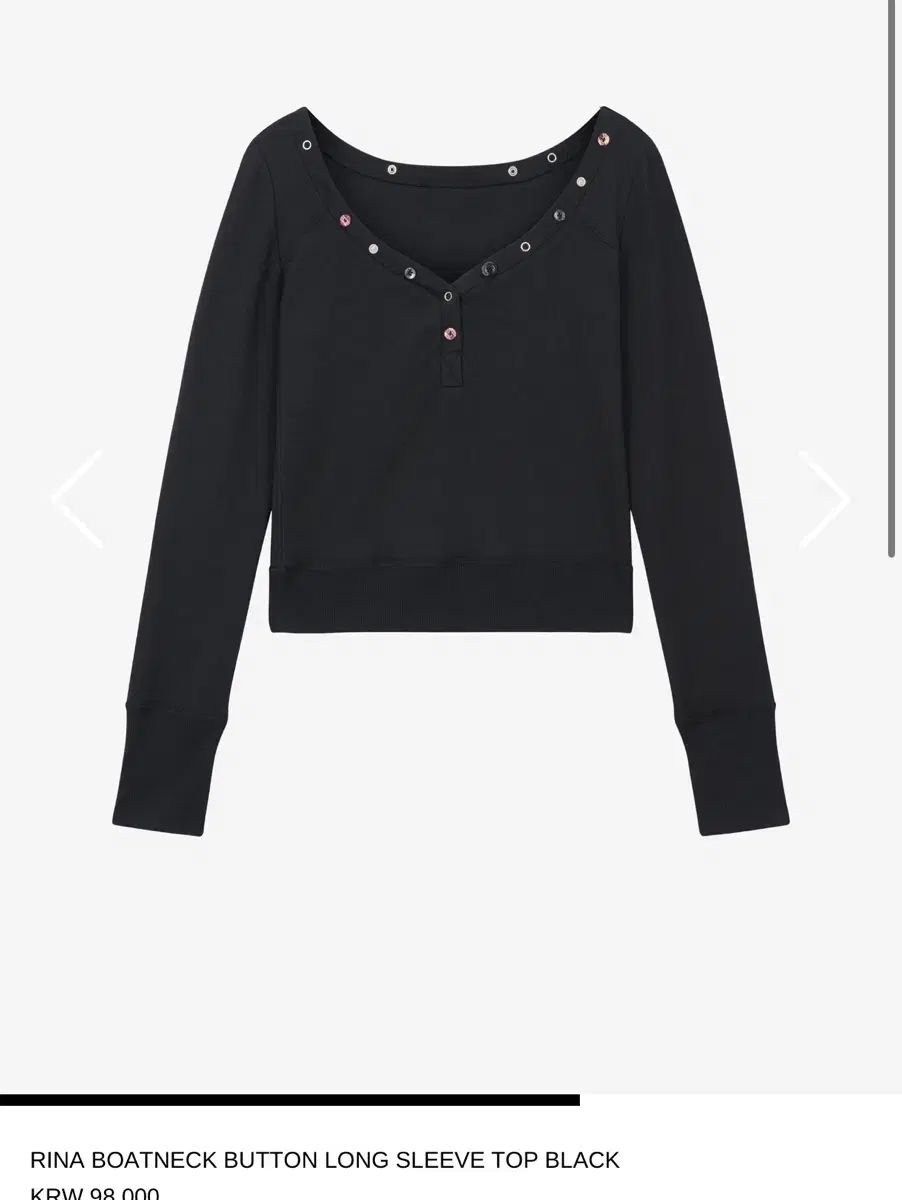The width and height of the screenshot is (902, 1200).
Task: Show the next product image
Action: click(823, 499)
